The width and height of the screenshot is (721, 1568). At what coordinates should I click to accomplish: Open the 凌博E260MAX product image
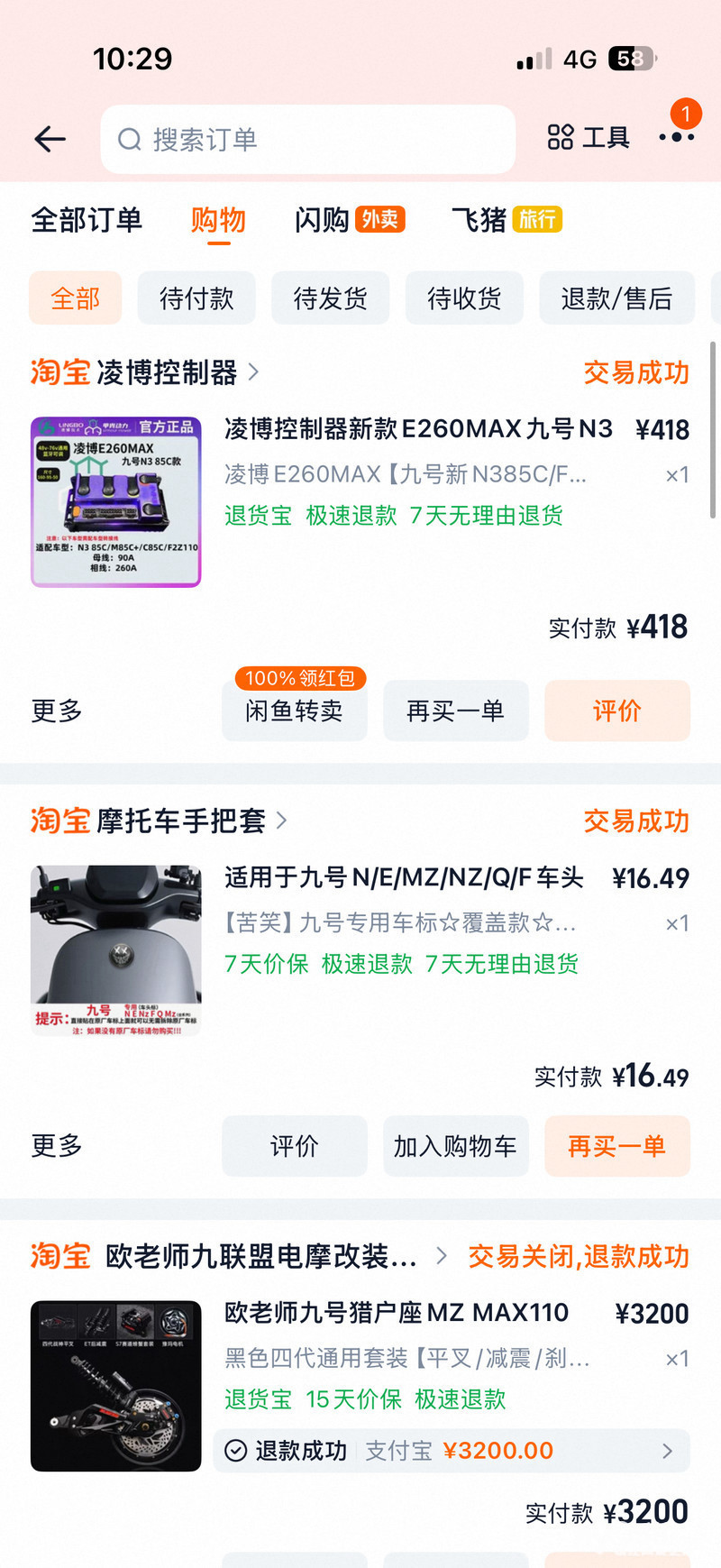point(115,502)
